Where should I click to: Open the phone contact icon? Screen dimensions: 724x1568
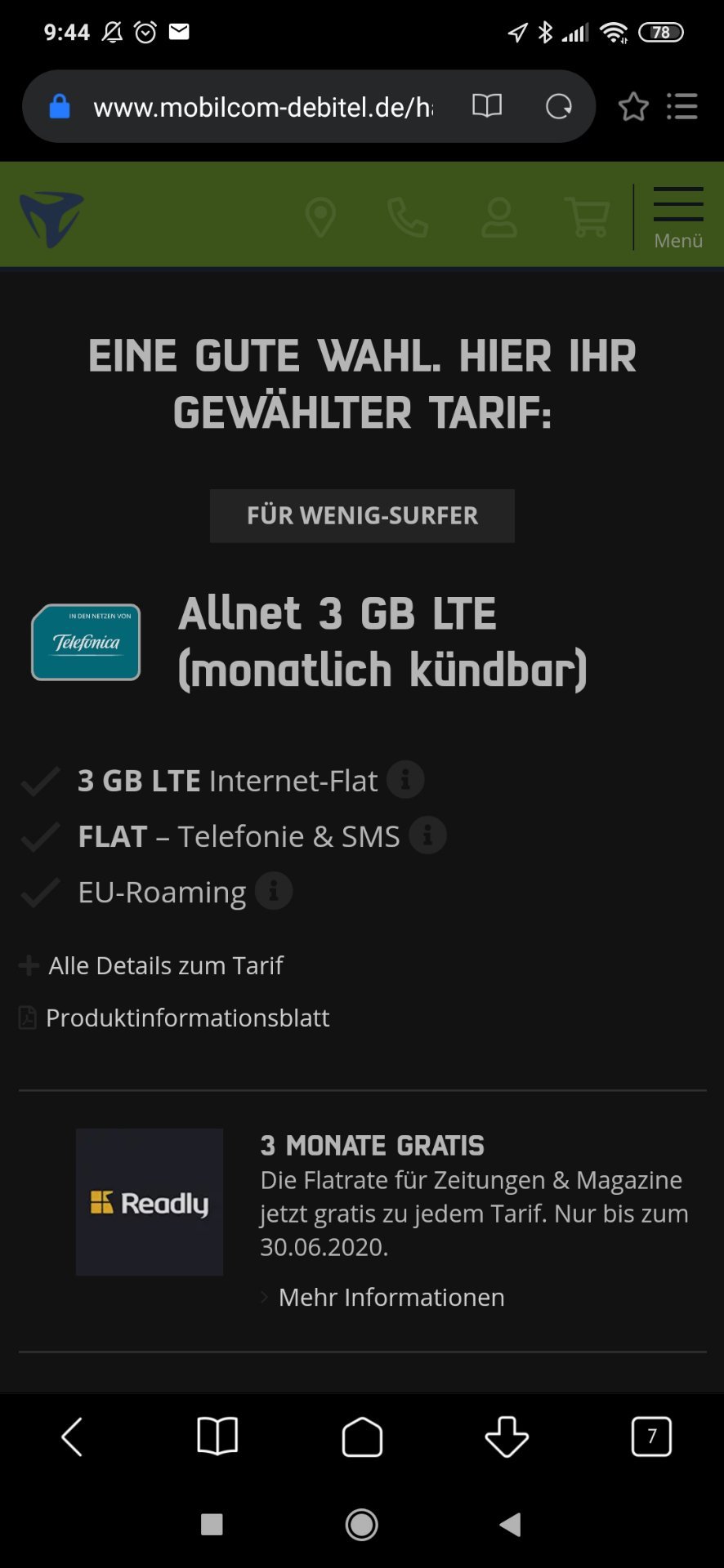[408, 217]
